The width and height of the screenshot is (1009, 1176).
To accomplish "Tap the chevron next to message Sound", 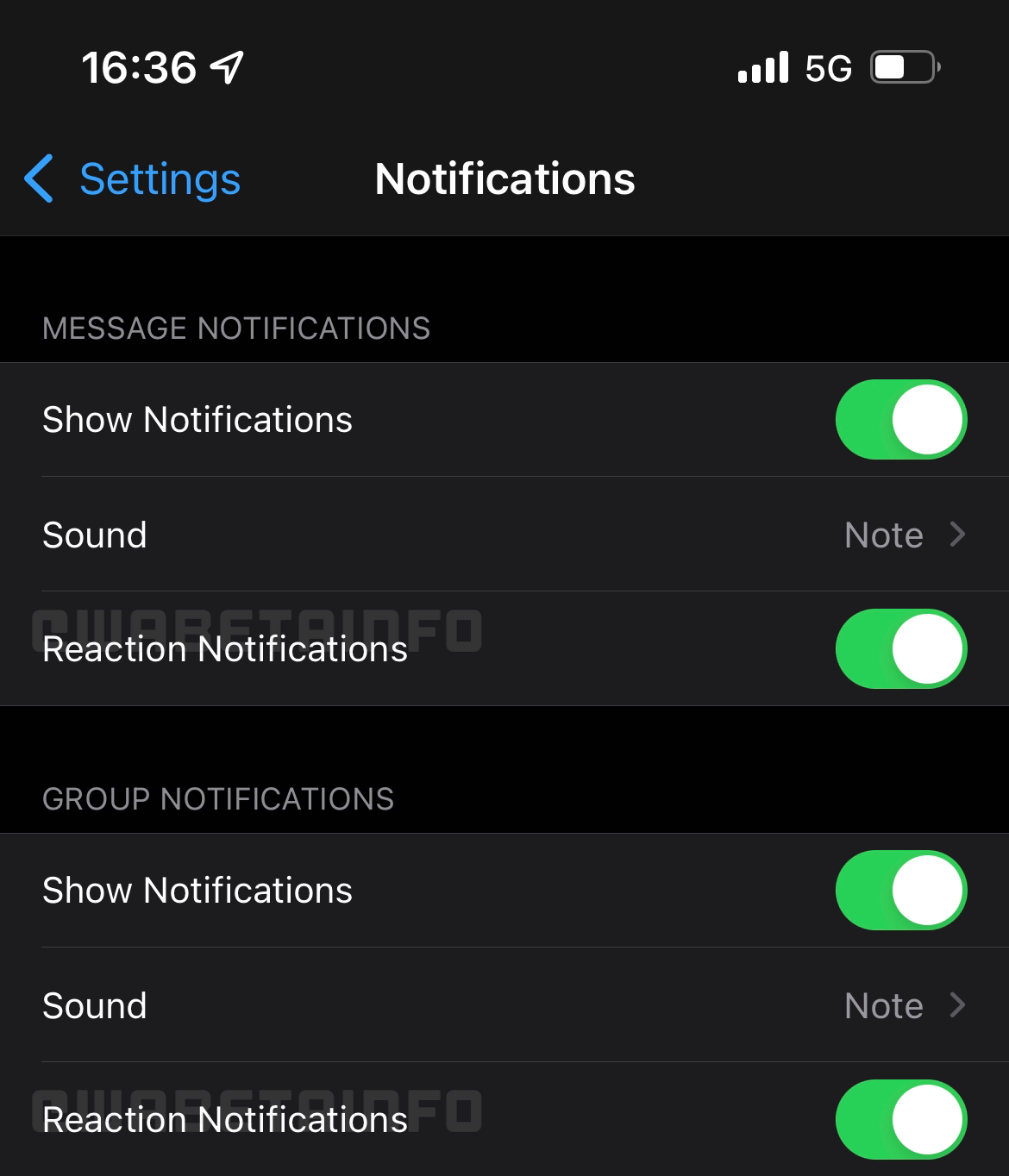I will point(957,535).
